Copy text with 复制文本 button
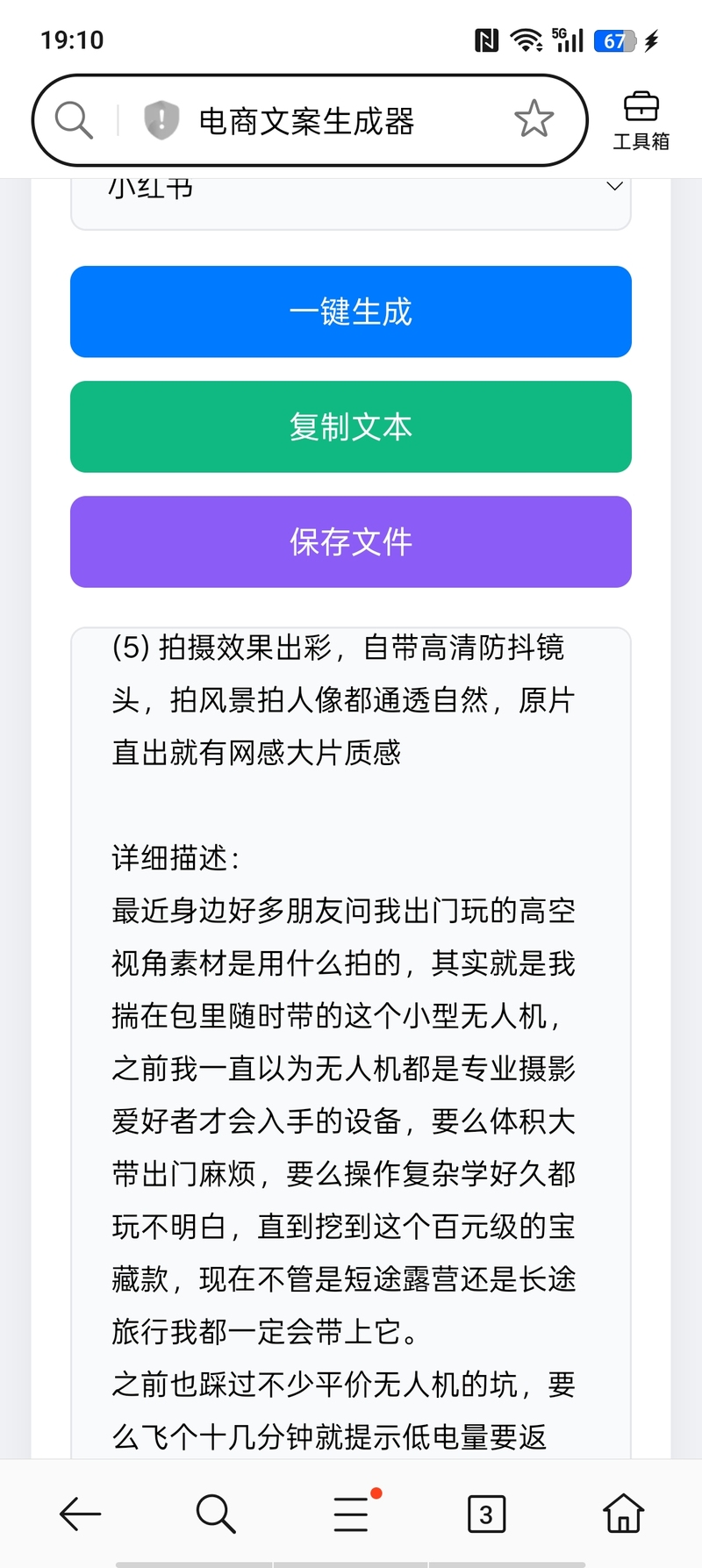Screen dimensions: 702x1568 tap(351, 426)
